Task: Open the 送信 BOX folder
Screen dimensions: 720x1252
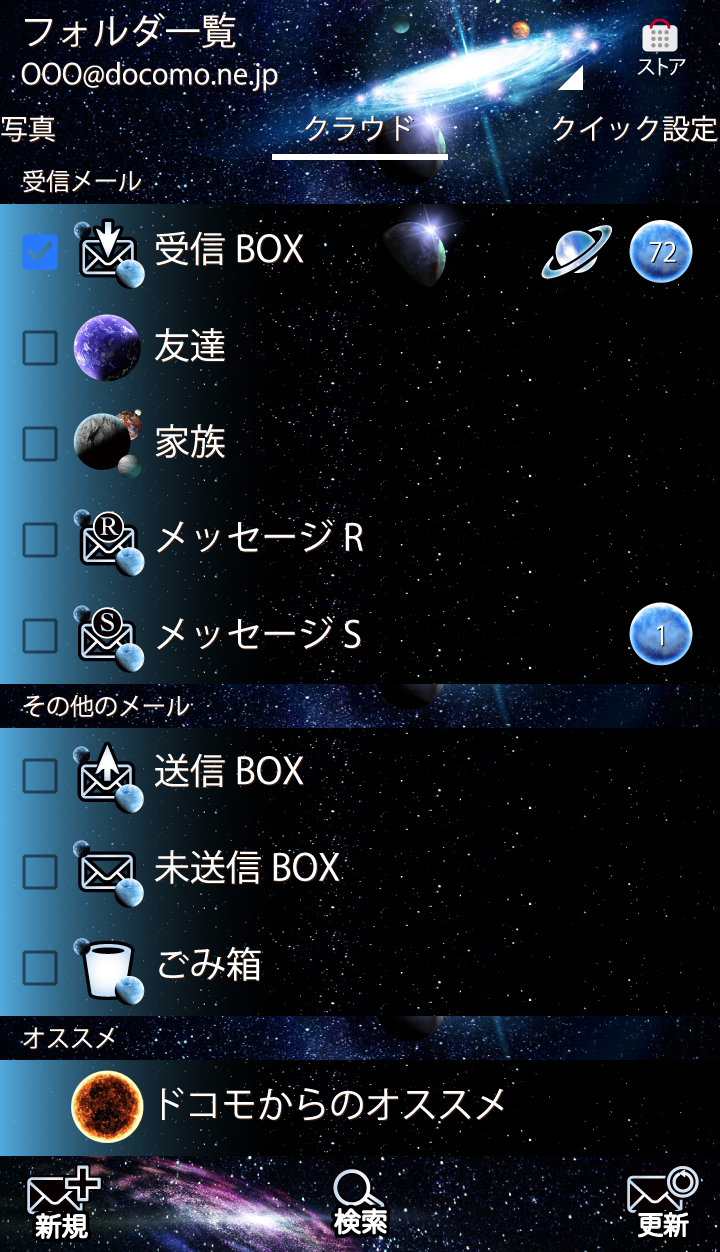Action: pos(228,772)
